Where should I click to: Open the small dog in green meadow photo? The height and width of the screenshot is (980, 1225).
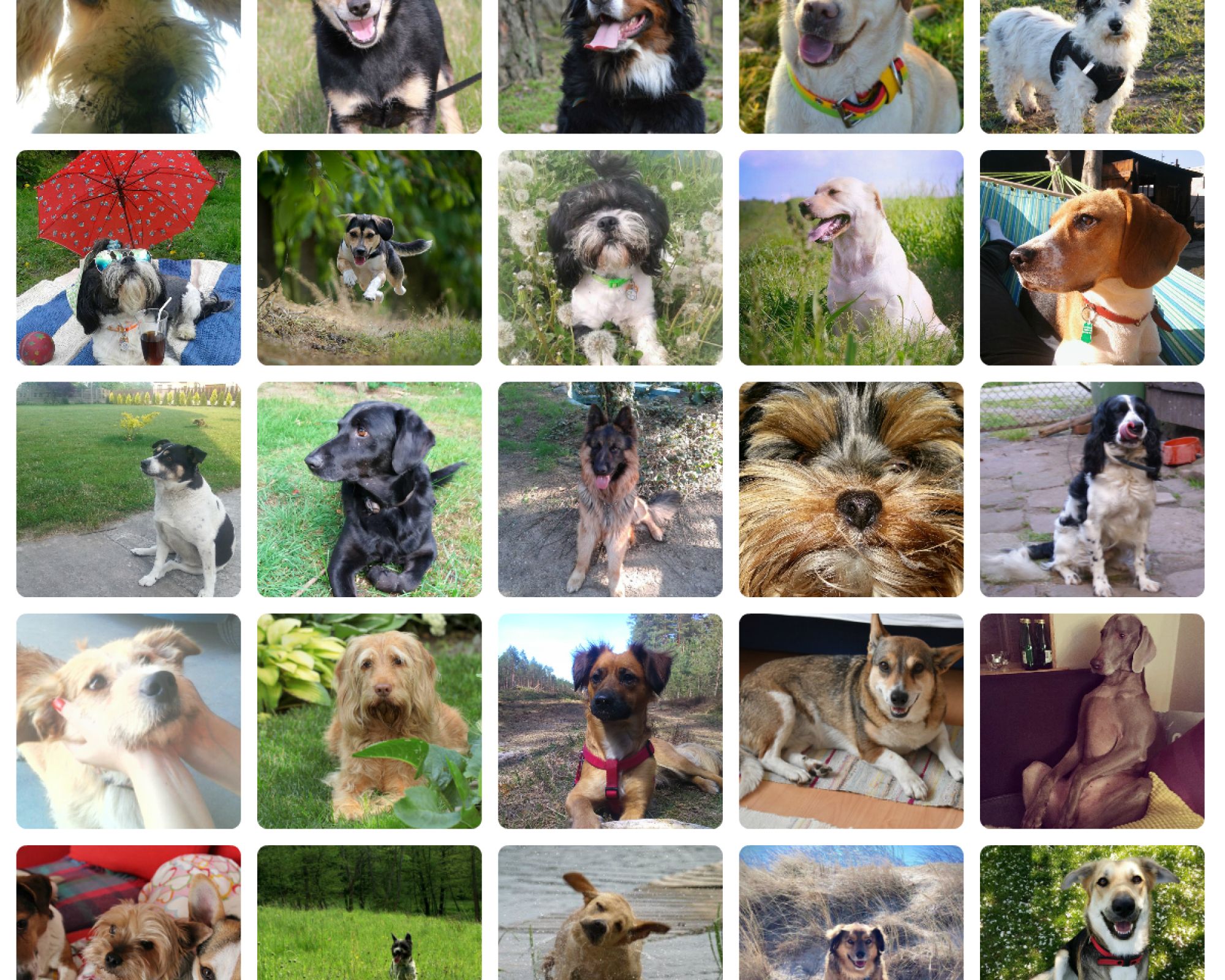[x=369, y=913]
